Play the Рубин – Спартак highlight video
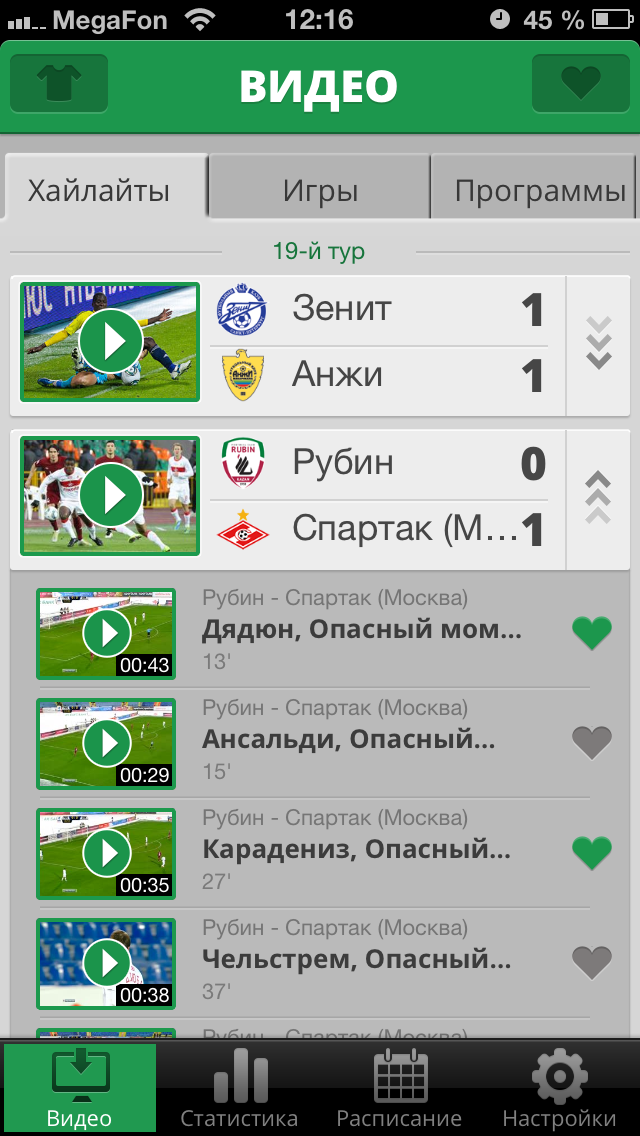 point(110,496)
